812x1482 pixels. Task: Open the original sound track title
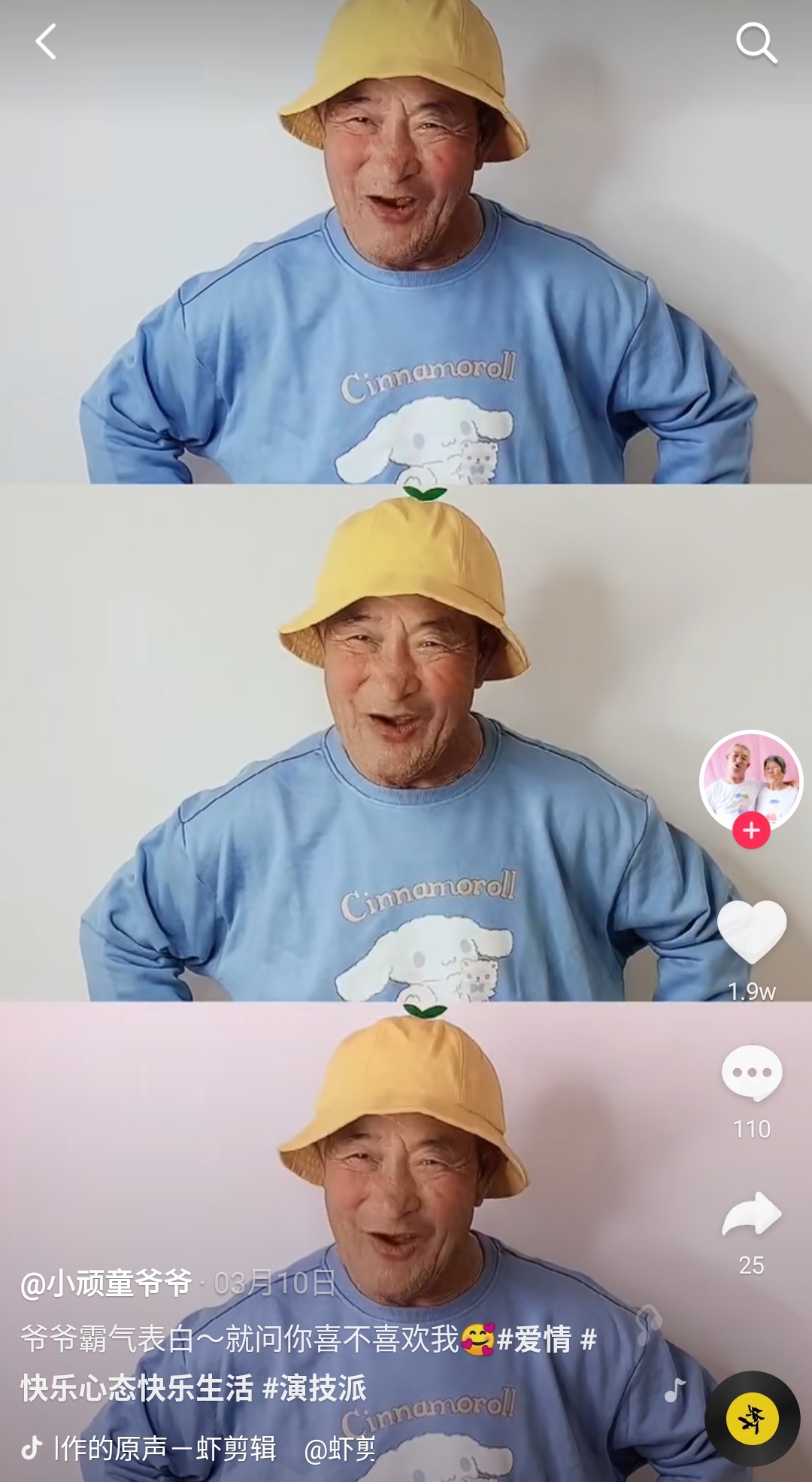(165, 1448)
